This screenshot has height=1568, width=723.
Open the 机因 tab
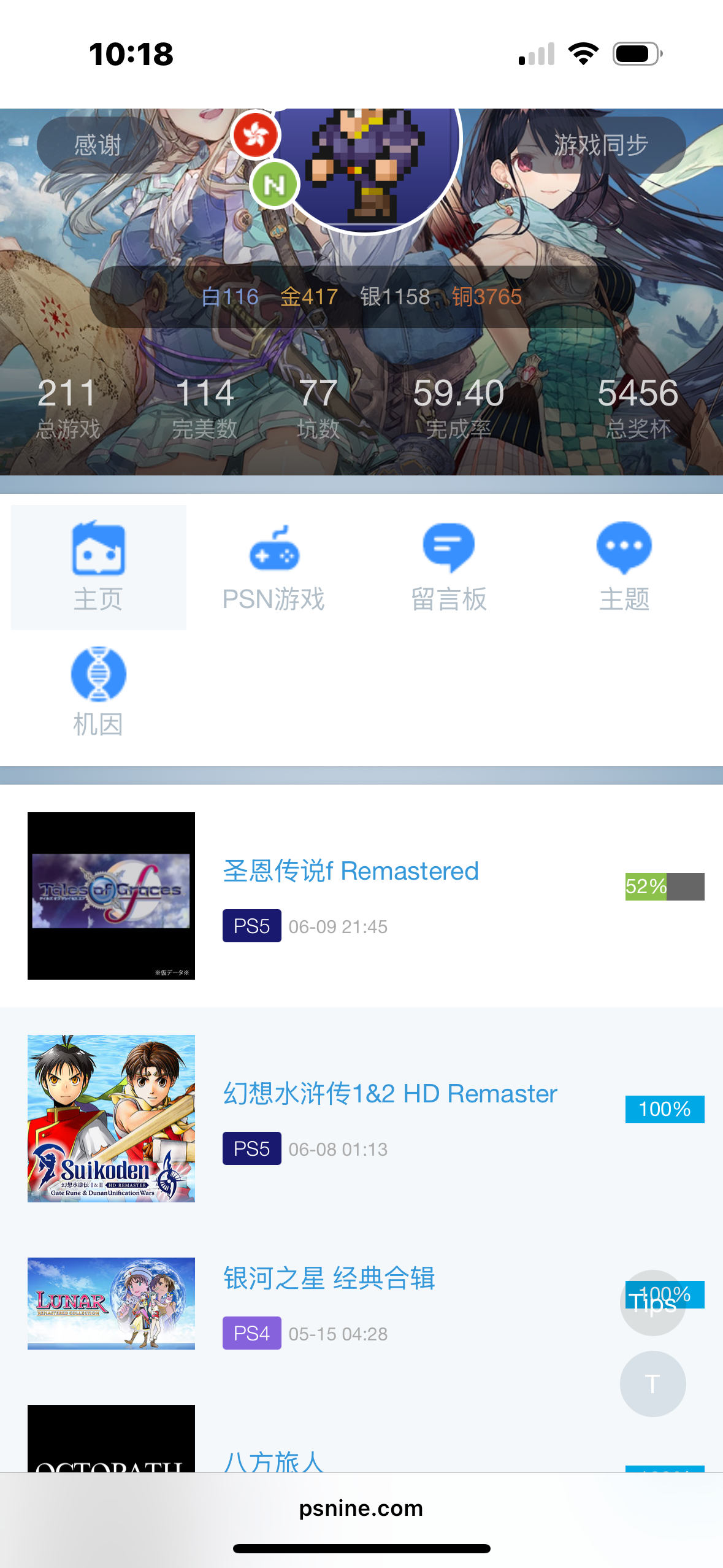pyautogui.click(x=98, y=692)
